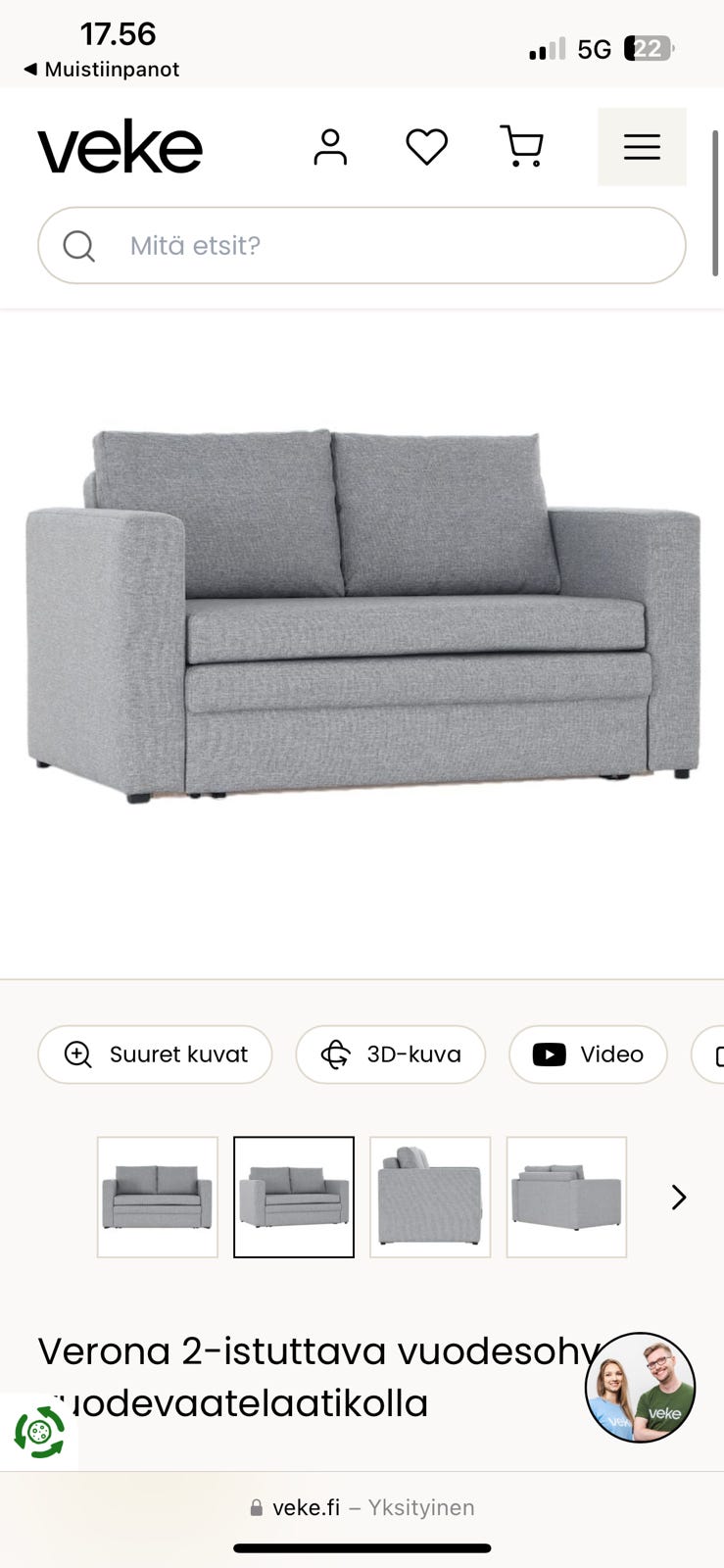Select the side-view sofa thumbnail
724x1568 pixels.
click(430, 1197)
